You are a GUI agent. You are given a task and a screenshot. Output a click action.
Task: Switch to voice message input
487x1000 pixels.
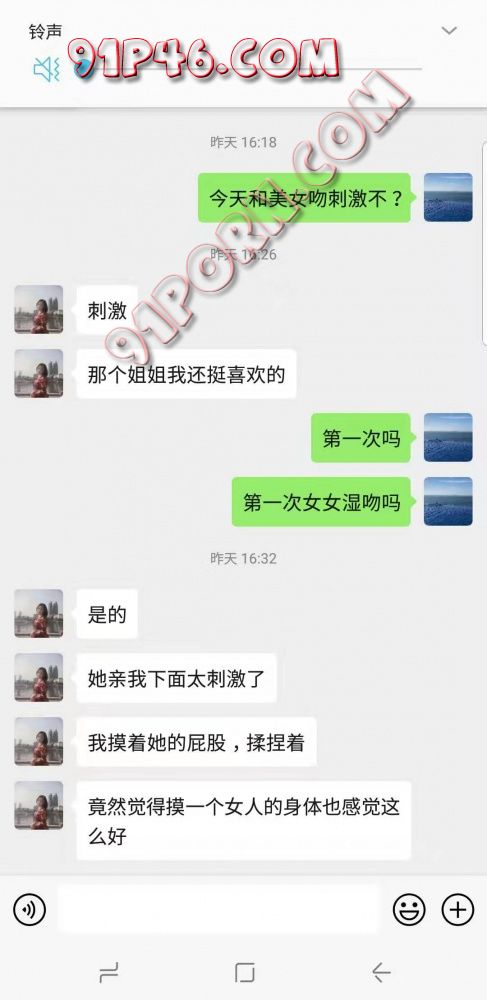(29, 909)
